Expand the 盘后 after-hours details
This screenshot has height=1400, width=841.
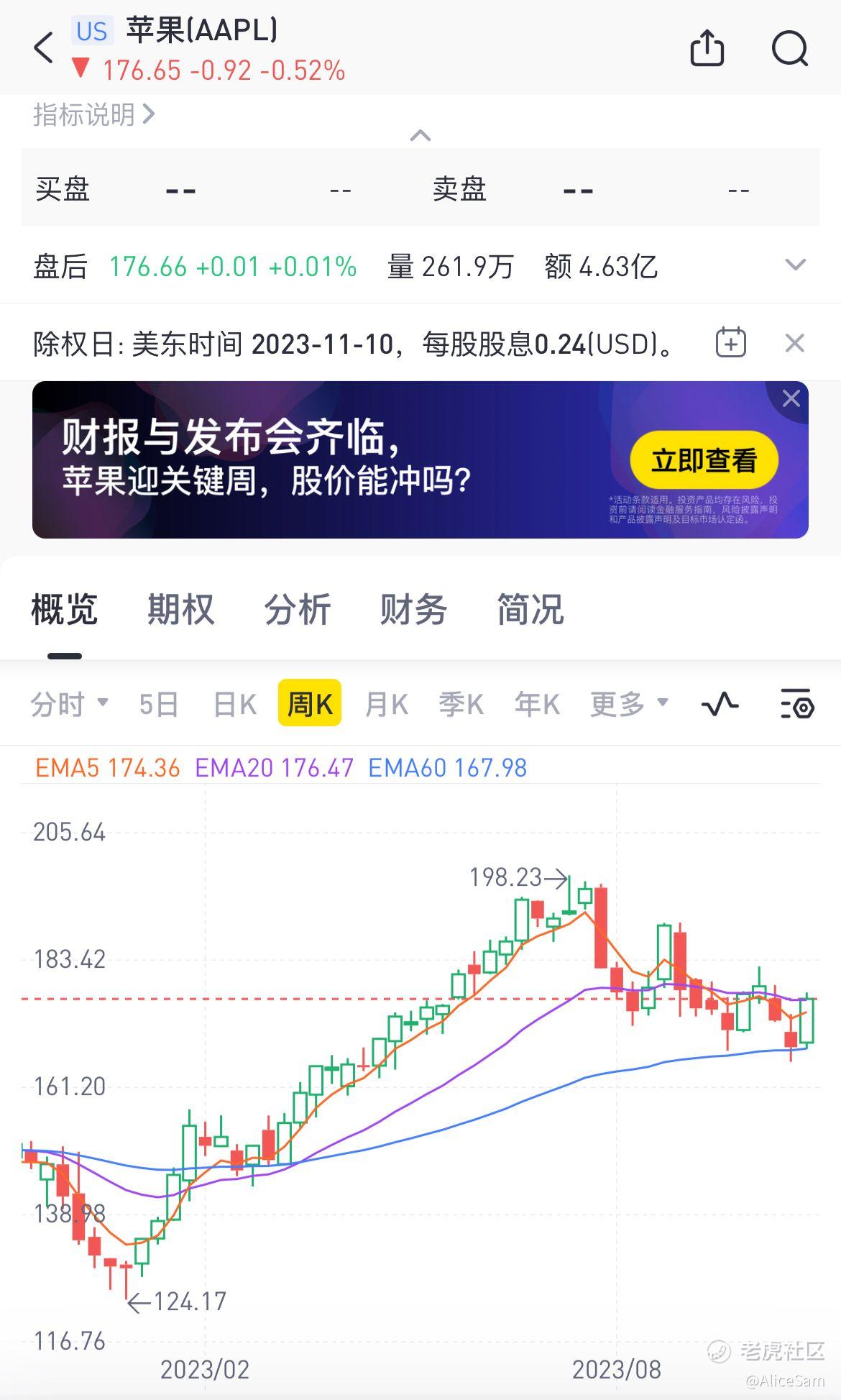[x=795, y=265]
